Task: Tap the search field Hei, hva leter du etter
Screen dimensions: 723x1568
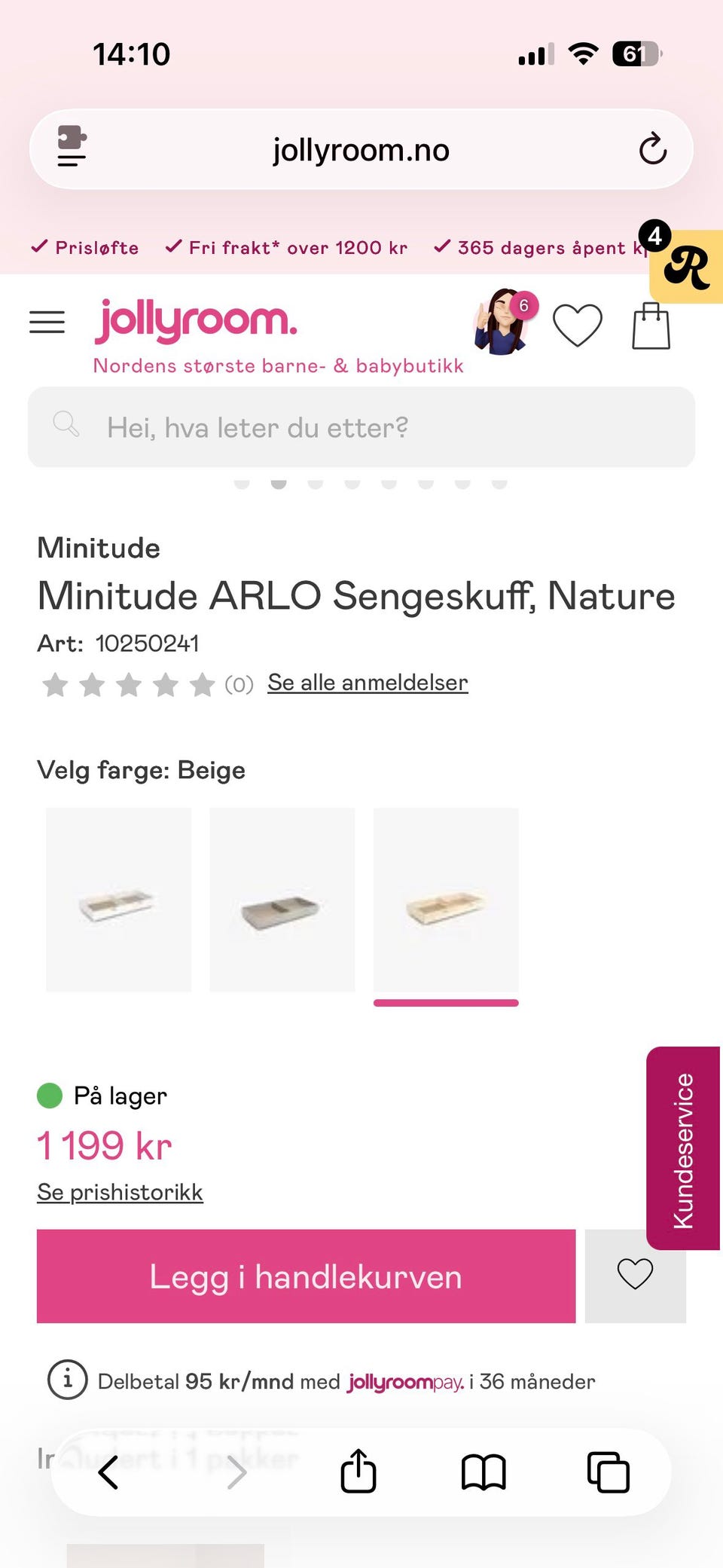Action: pyautogui.click(x=361, y=426)
